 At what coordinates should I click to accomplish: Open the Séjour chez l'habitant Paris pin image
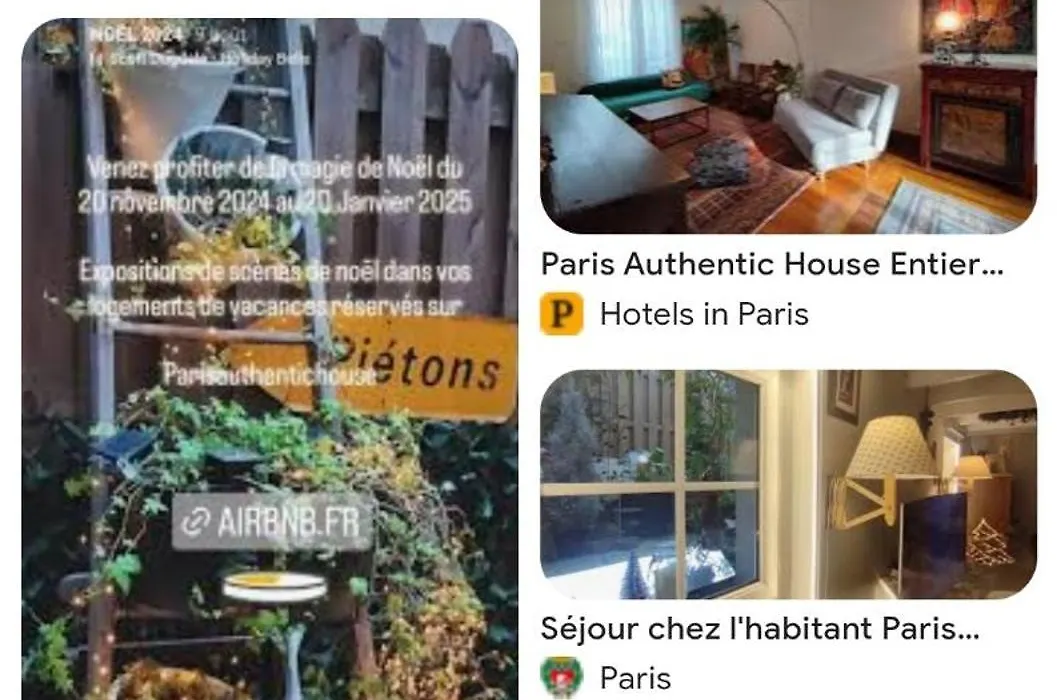788,485
